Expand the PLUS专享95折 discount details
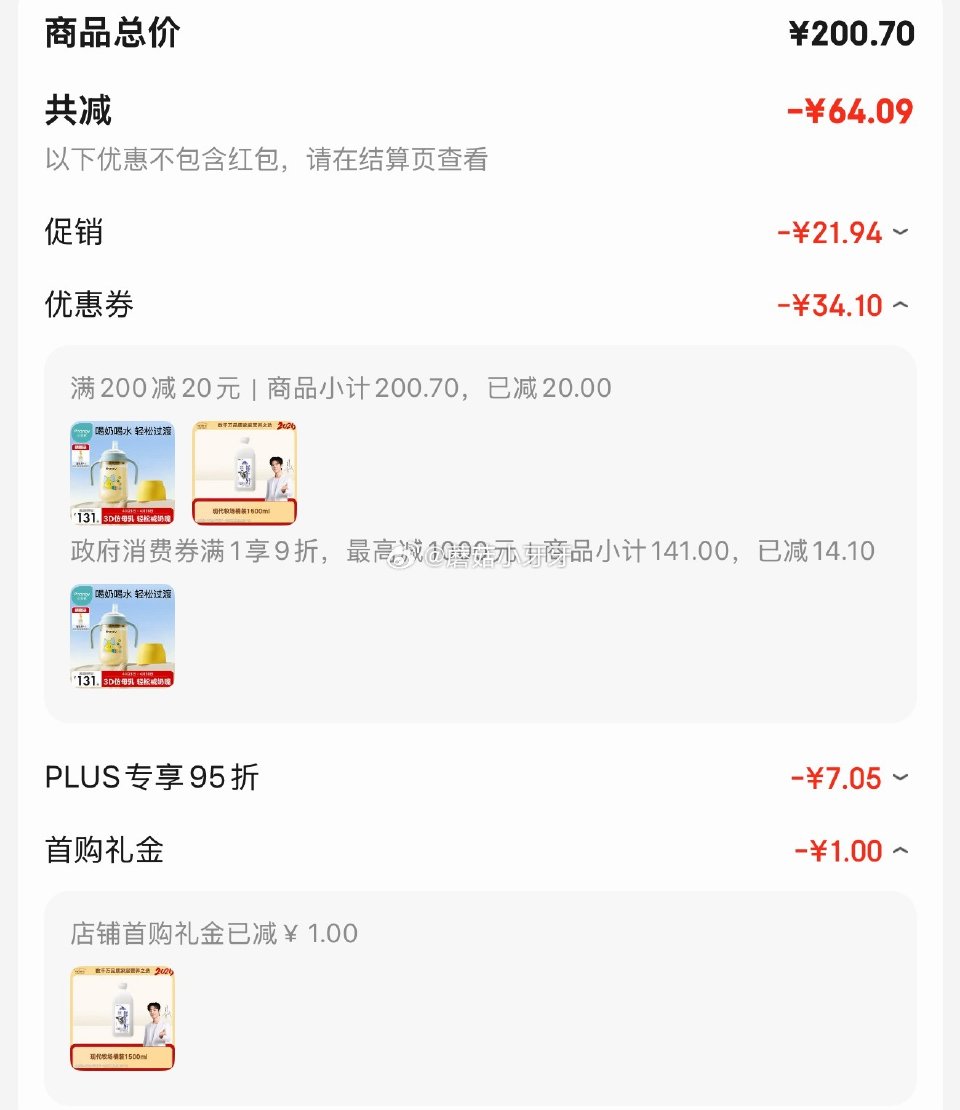This screenshot has height=1110, width=960. click(898, 779)
